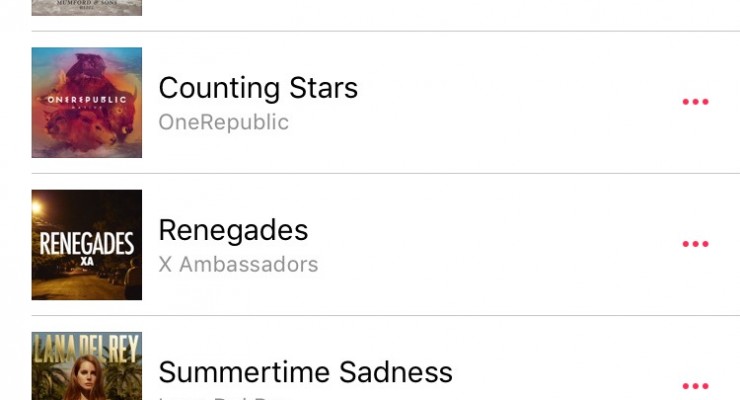Image resolution: width=740 pixels, height=400 pixels.
Task: Play Summertime Sadness track
Action: click(305, 373)
